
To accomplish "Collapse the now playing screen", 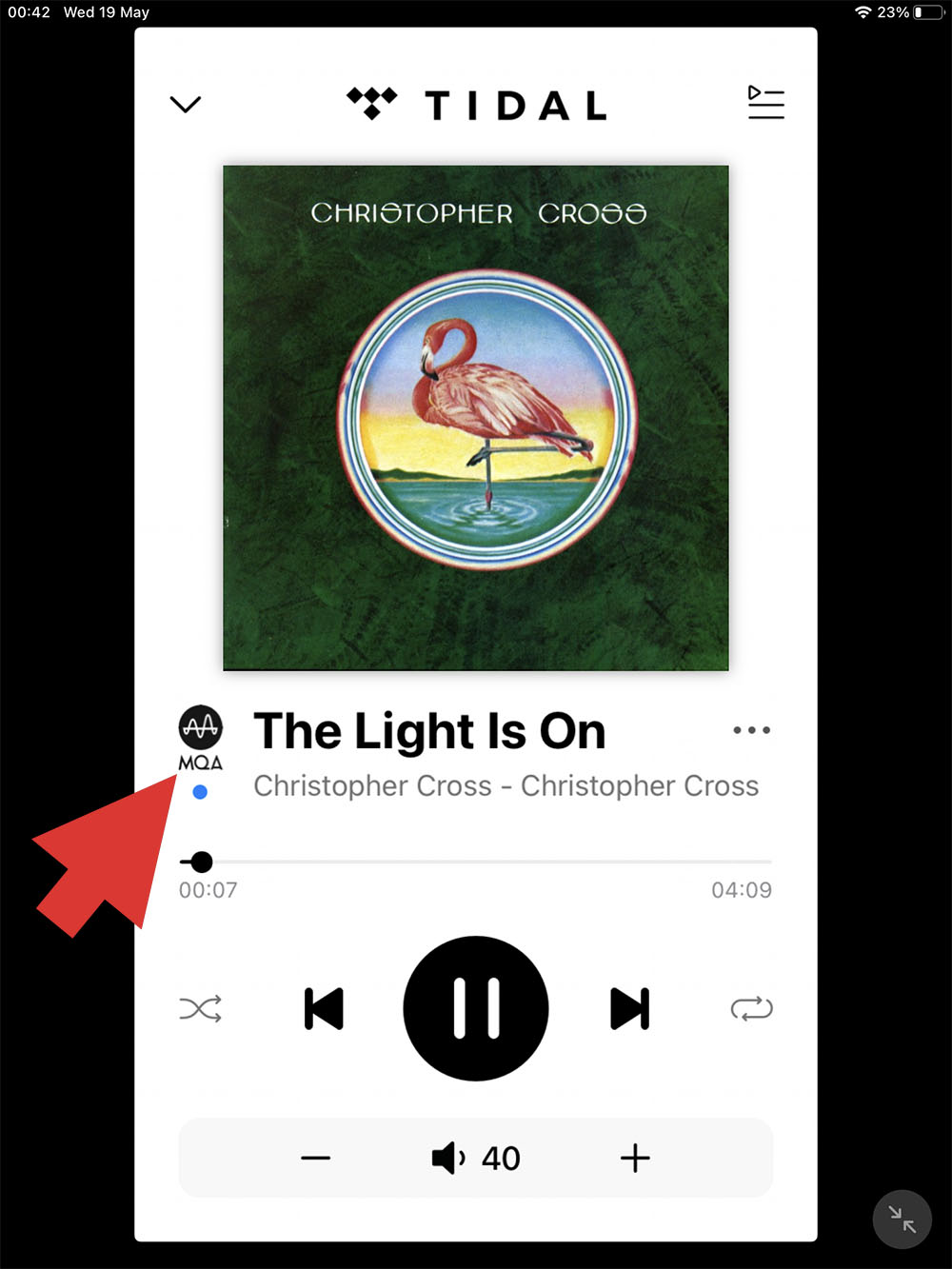I will pos(185,104).
